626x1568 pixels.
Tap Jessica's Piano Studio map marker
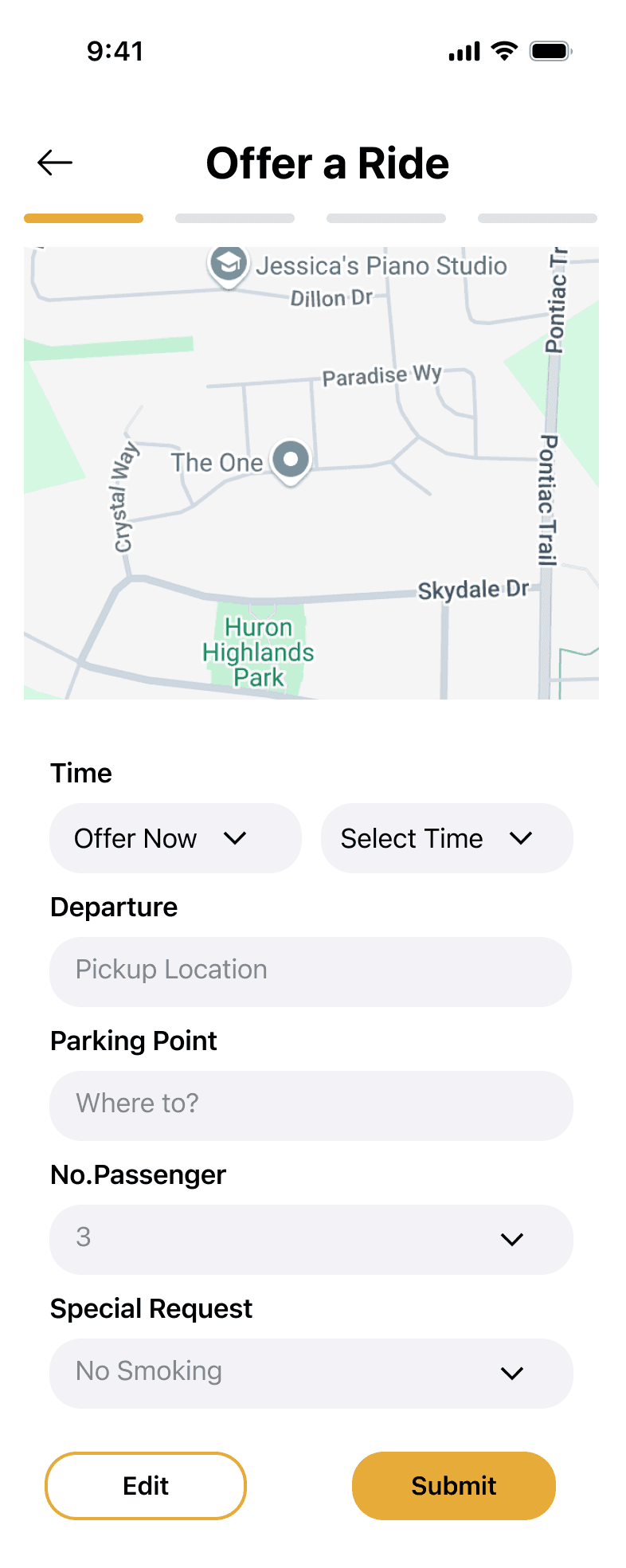[229, 264]
